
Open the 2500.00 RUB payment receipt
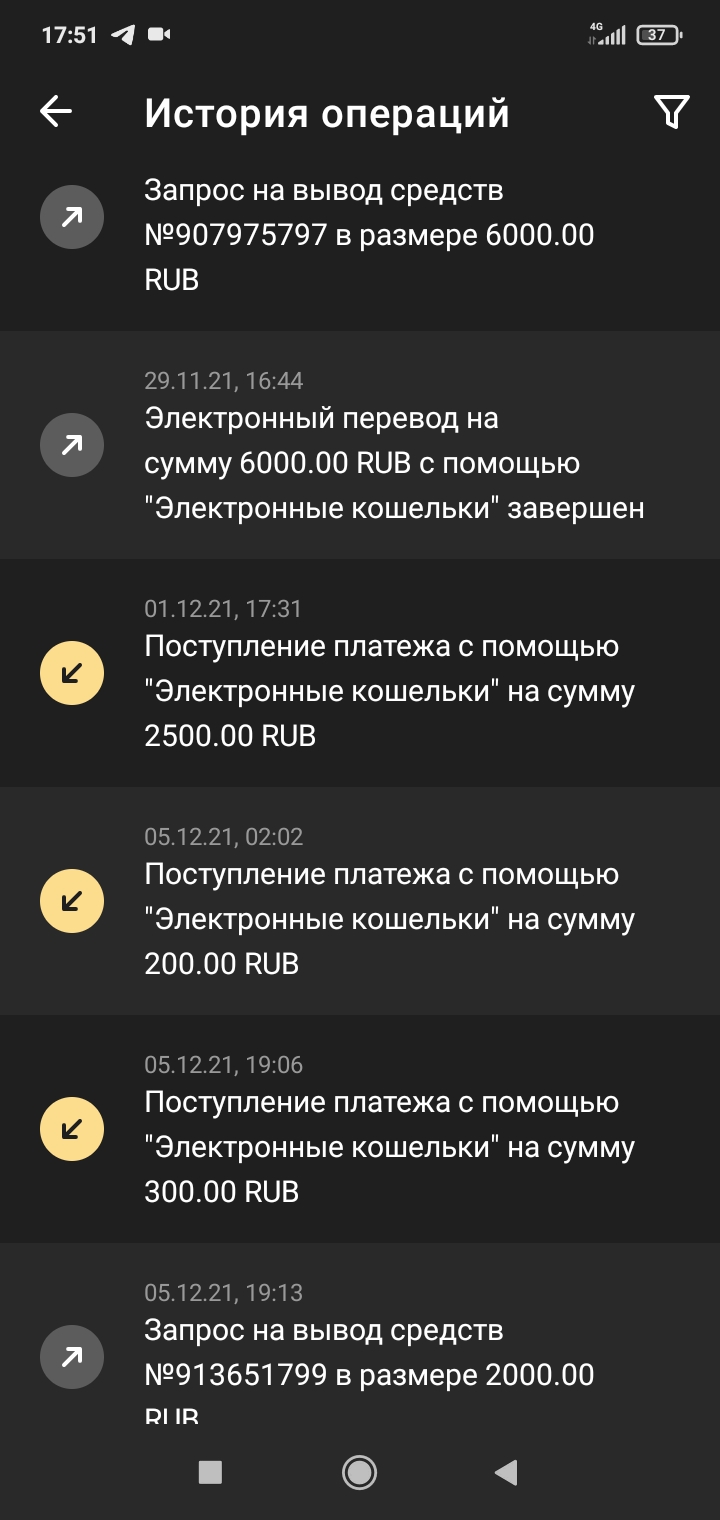pyautogui.click(x=360, y=673)
